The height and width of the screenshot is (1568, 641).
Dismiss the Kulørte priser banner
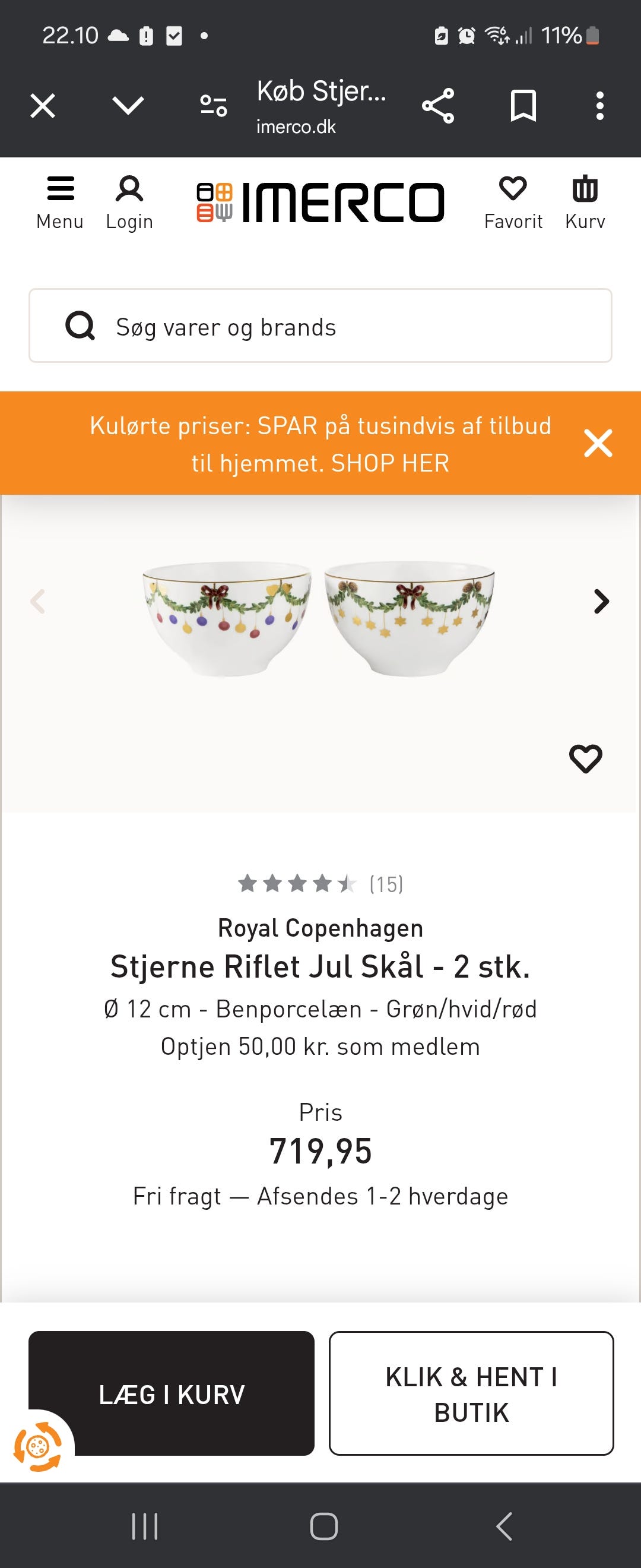598,444
